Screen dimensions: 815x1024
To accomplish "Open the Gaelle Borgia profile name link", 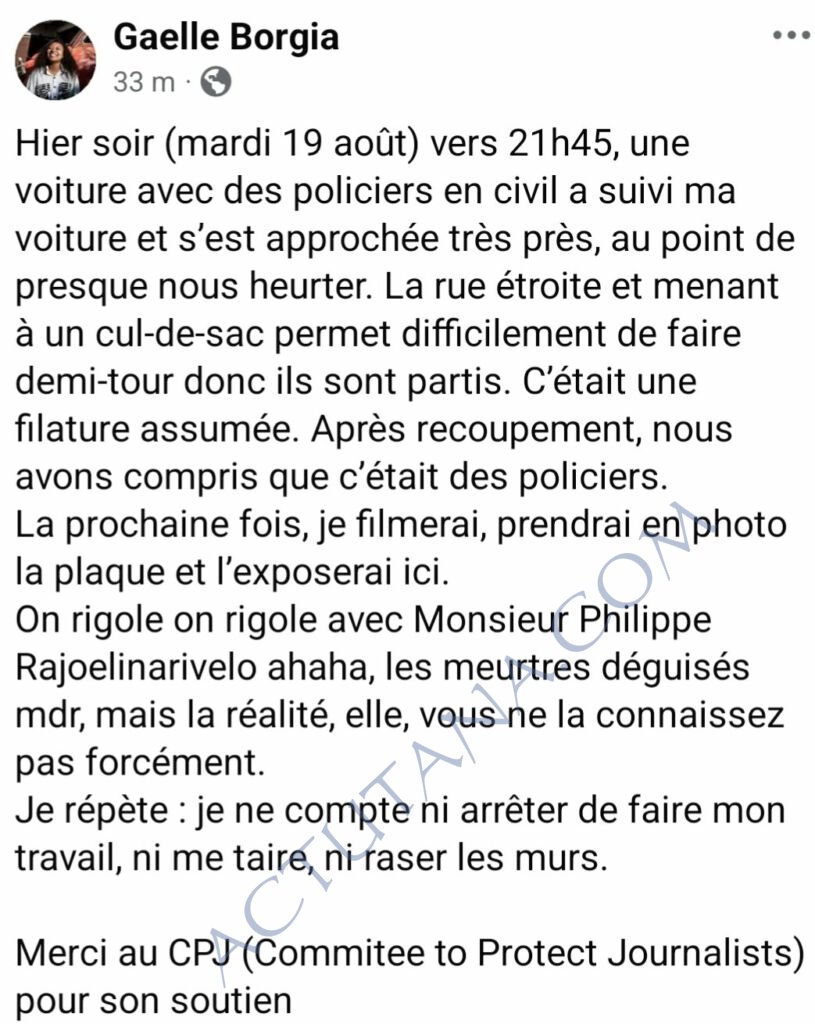I will [226, 38].
